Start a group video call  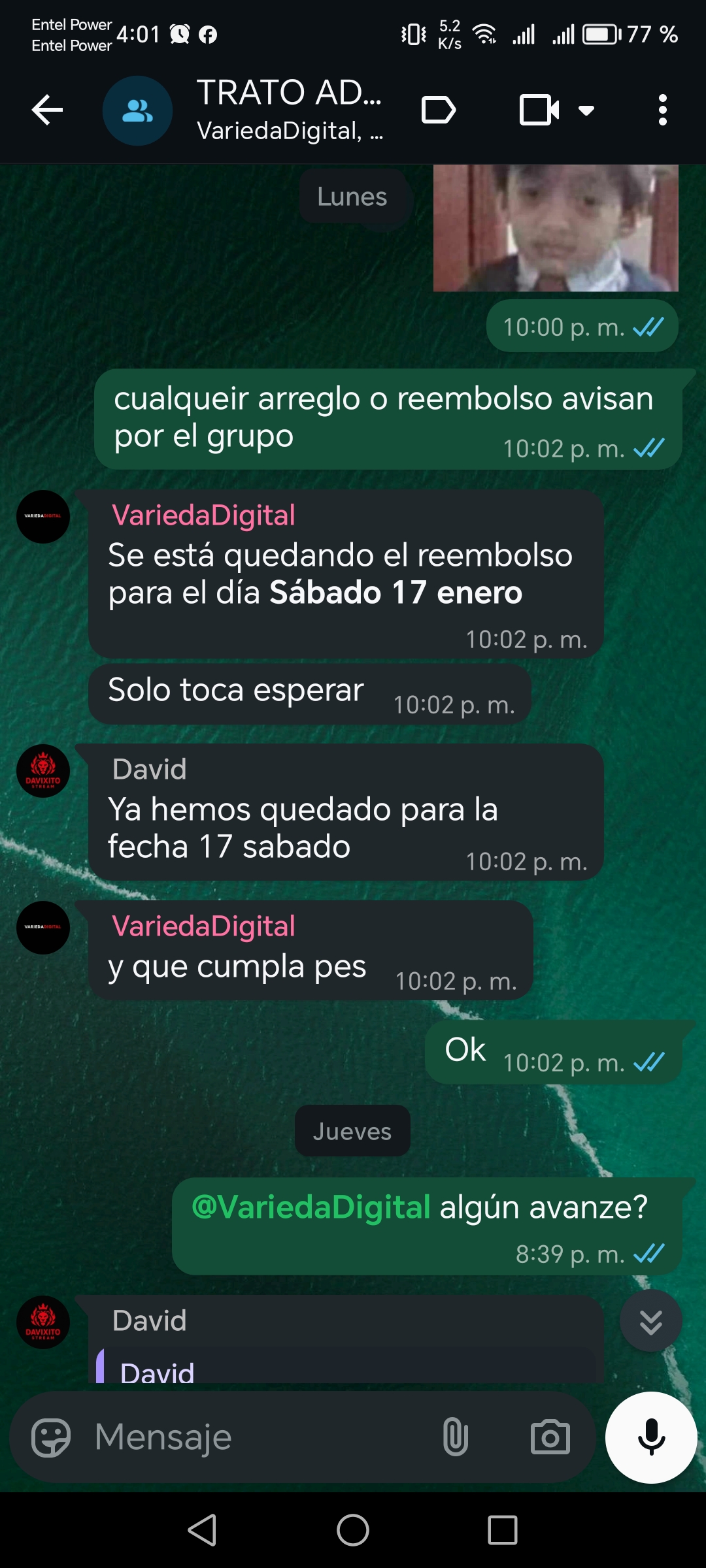point(539,110)
